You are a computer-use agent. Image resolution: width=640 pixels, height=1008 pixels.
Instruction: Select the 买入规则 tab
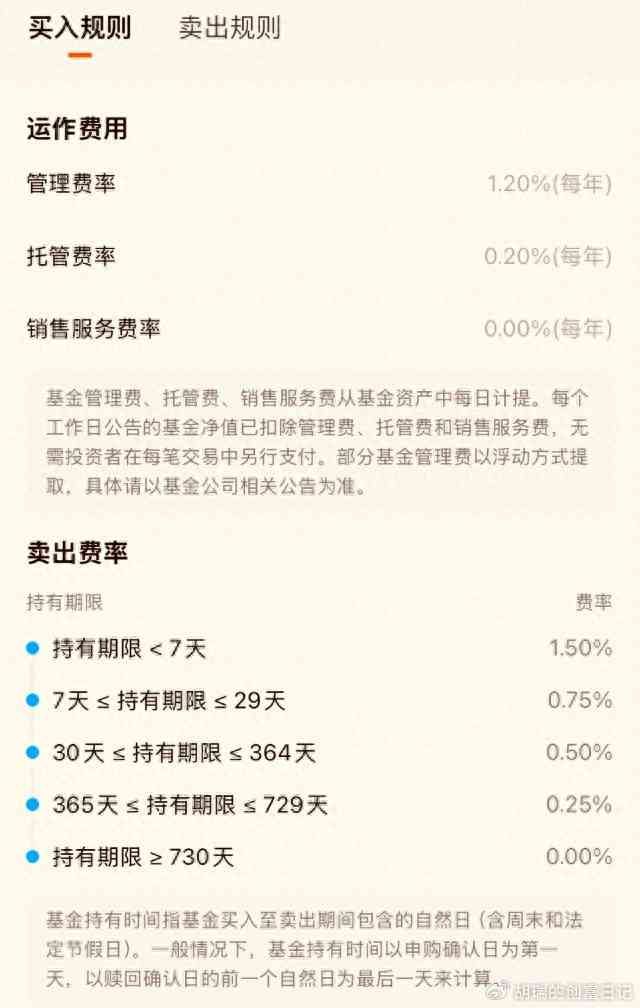pyautogui.click(x=79, y=28)
